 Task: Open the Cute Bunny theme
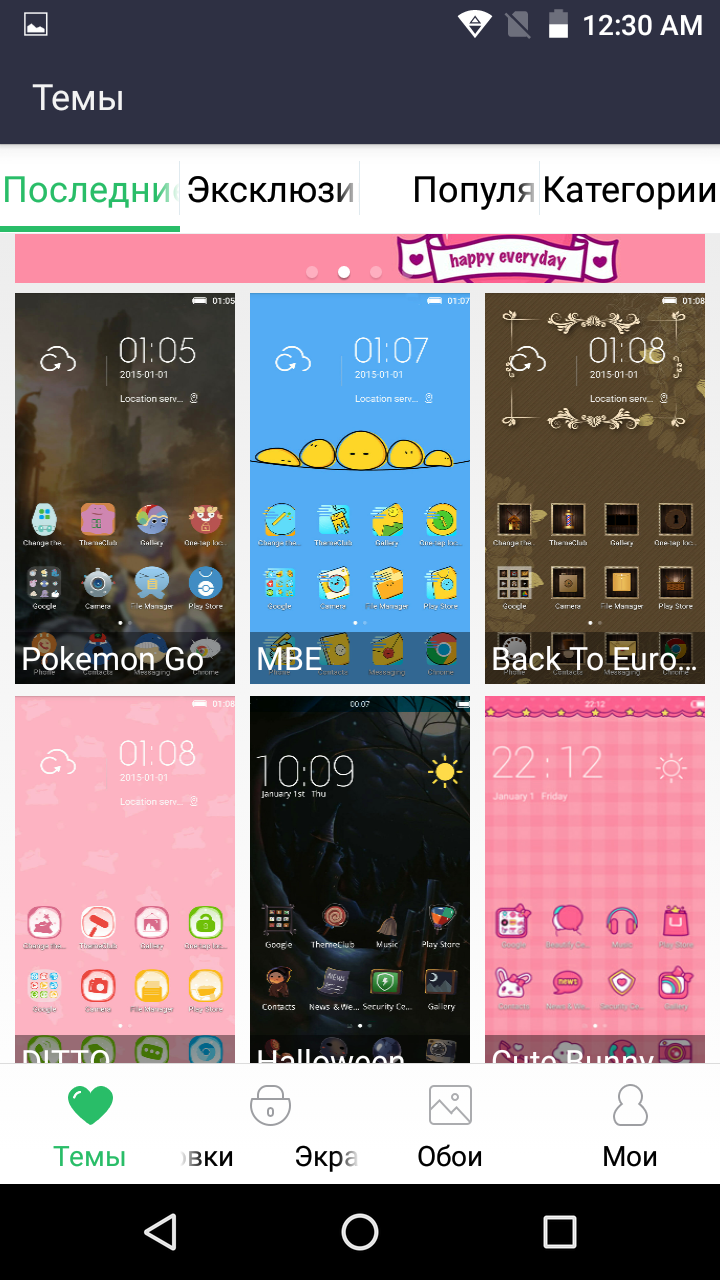coord(595,880)
